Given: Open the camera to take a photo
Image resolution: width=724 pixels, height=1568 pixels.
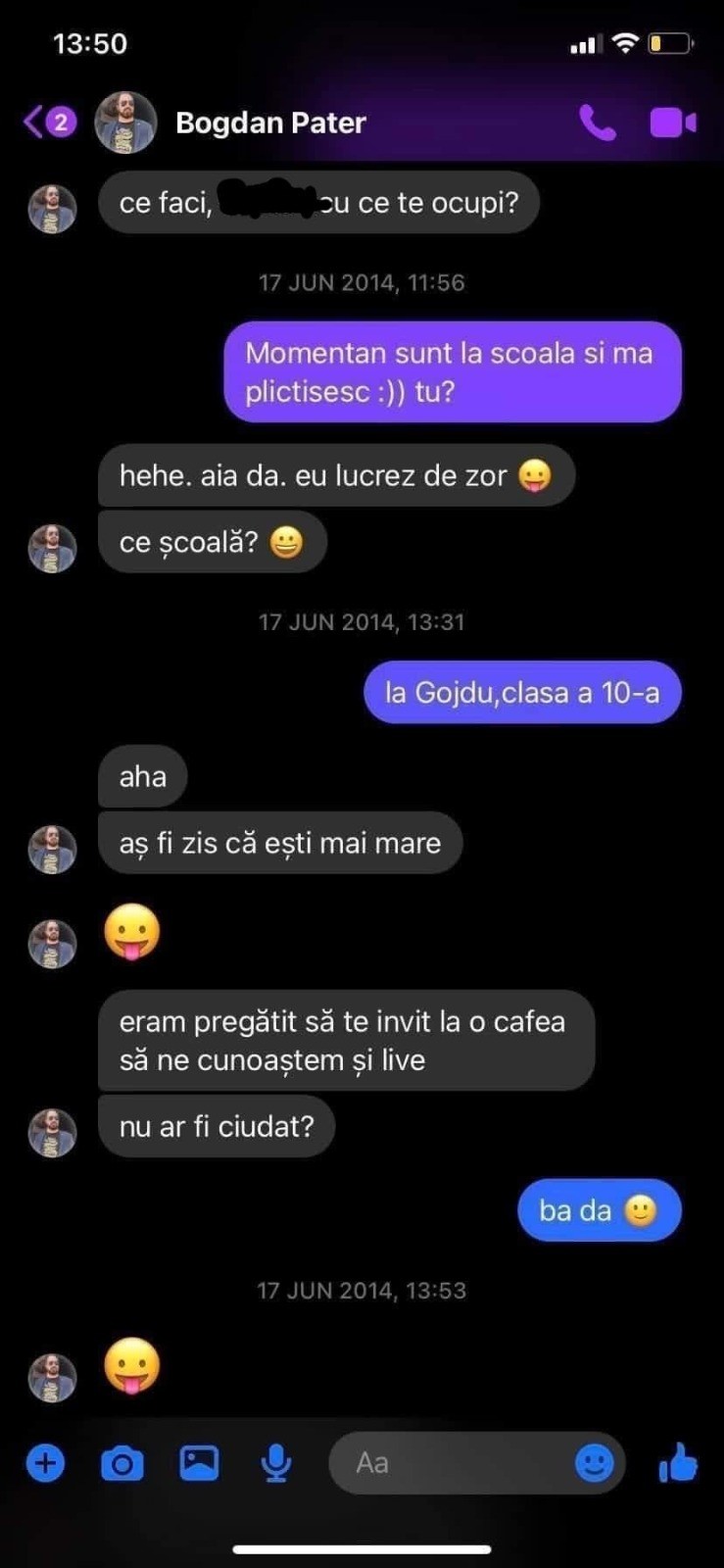Looking at the screenshot, I should tap(122, 1464).
